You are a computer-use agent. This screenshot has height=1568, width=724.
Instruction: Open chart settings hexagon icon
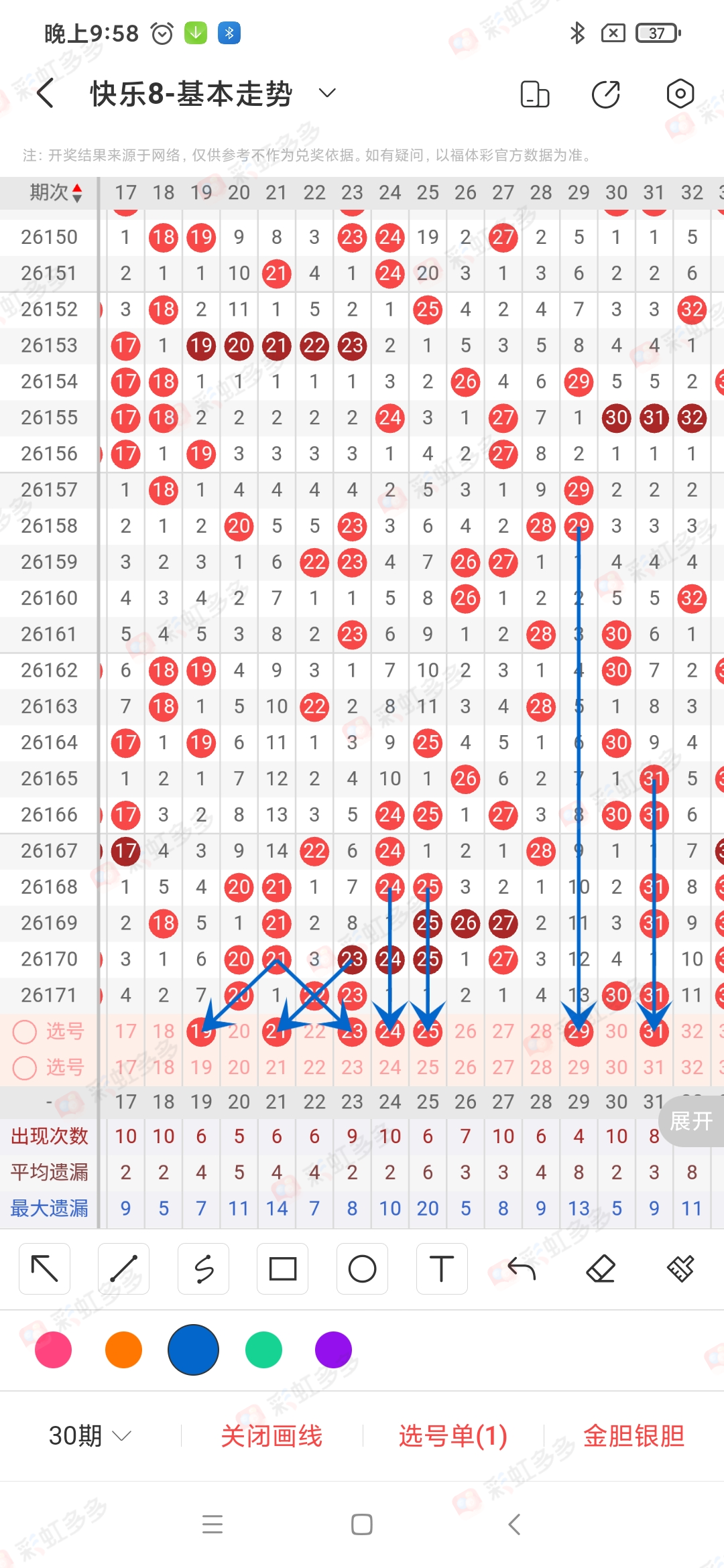point(680,94)
